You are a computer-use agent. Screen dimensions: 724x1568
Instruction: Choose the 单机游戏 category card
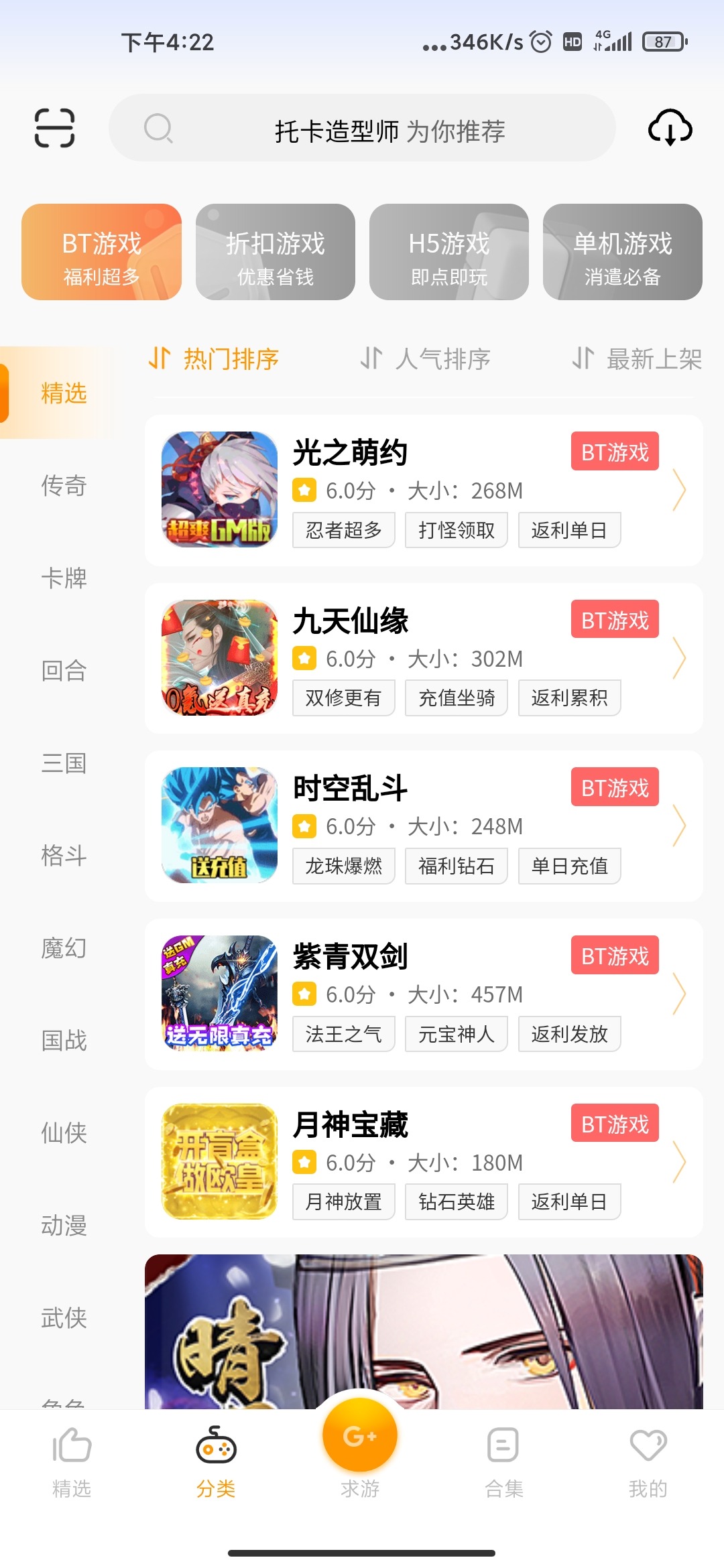(x=622, y=252)
